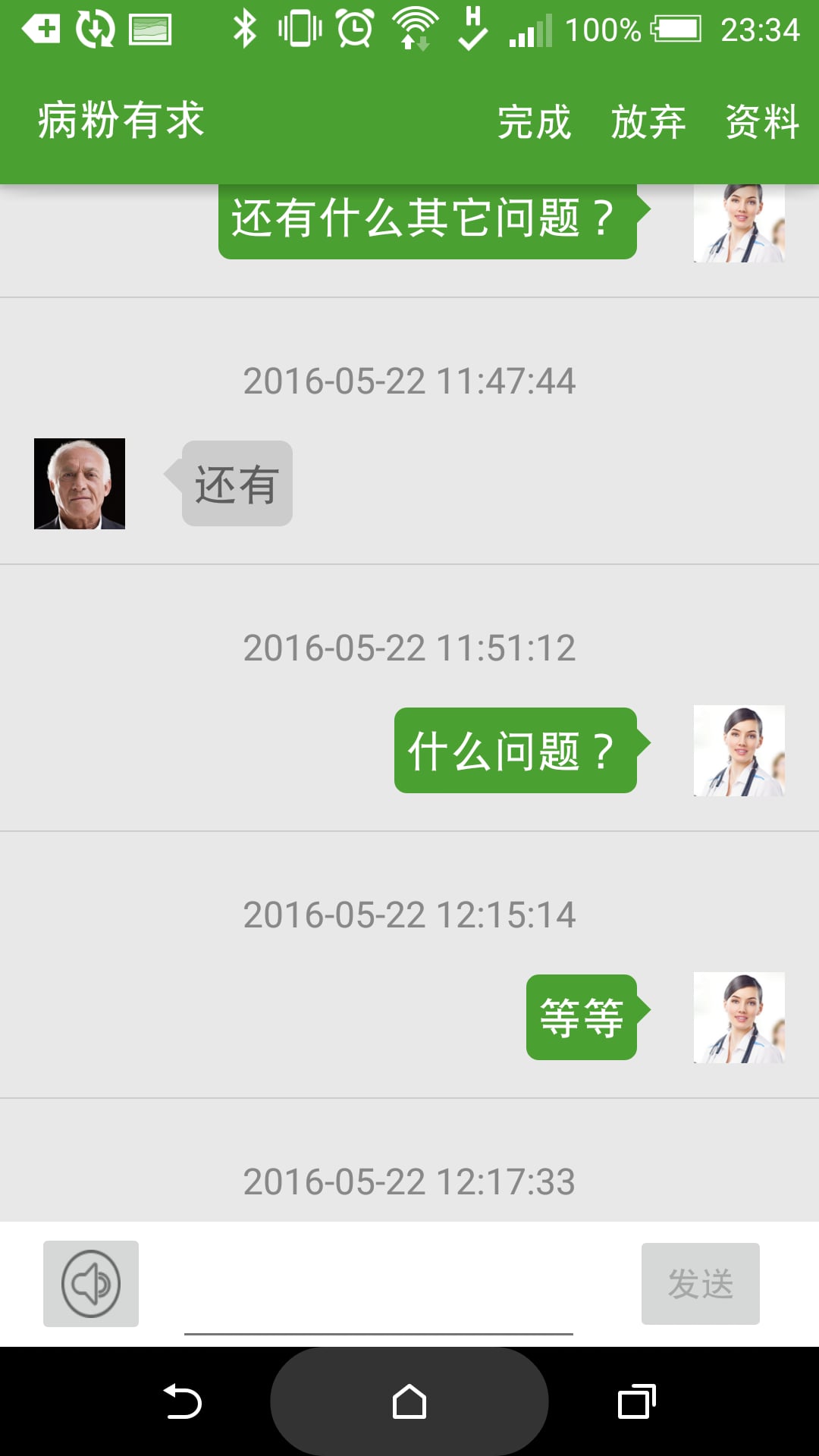Open the 资料 profile page
Screen dimensions: 819x1456
[x=762, y=122]
